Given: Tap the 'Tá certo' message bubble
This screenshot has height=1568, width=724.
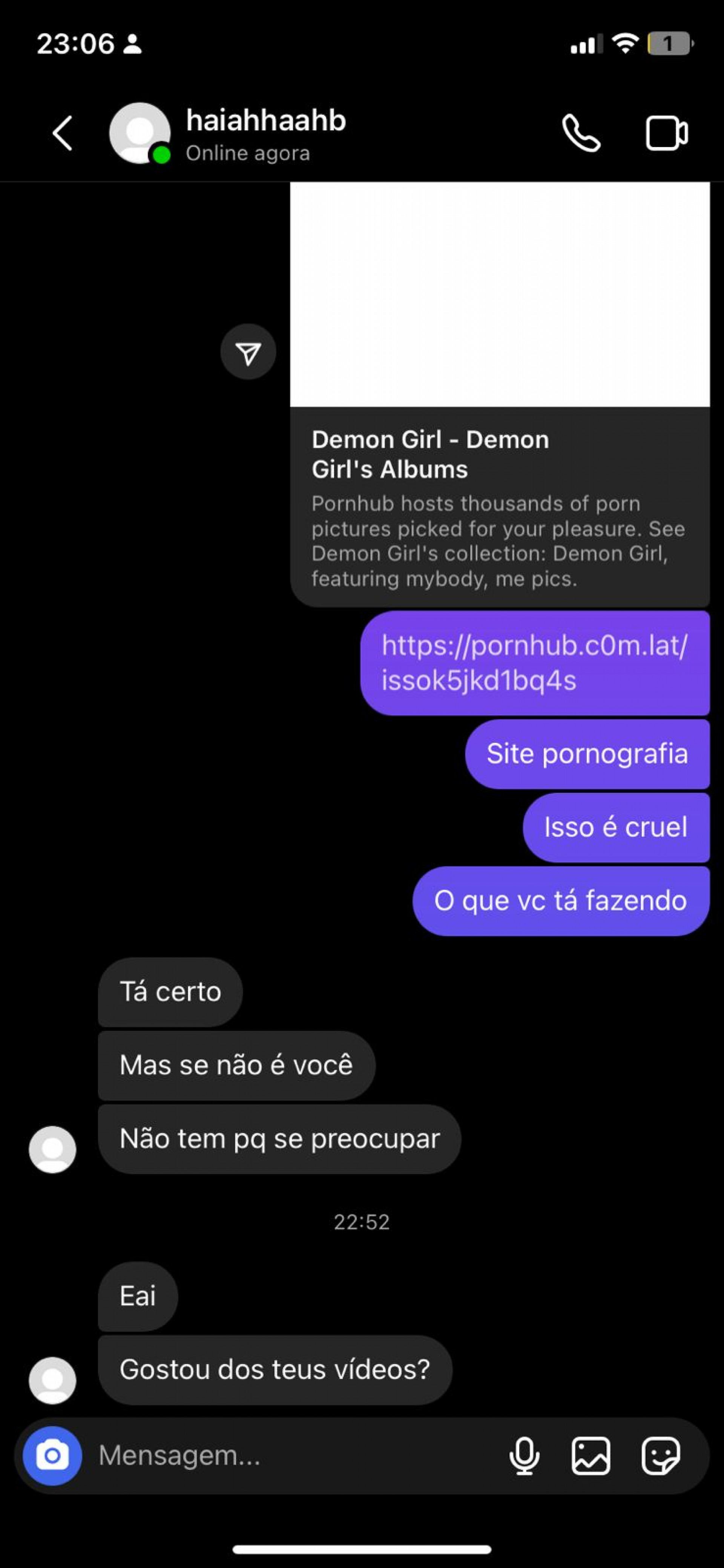Looking at the screenshot, I should pos(170,992).
